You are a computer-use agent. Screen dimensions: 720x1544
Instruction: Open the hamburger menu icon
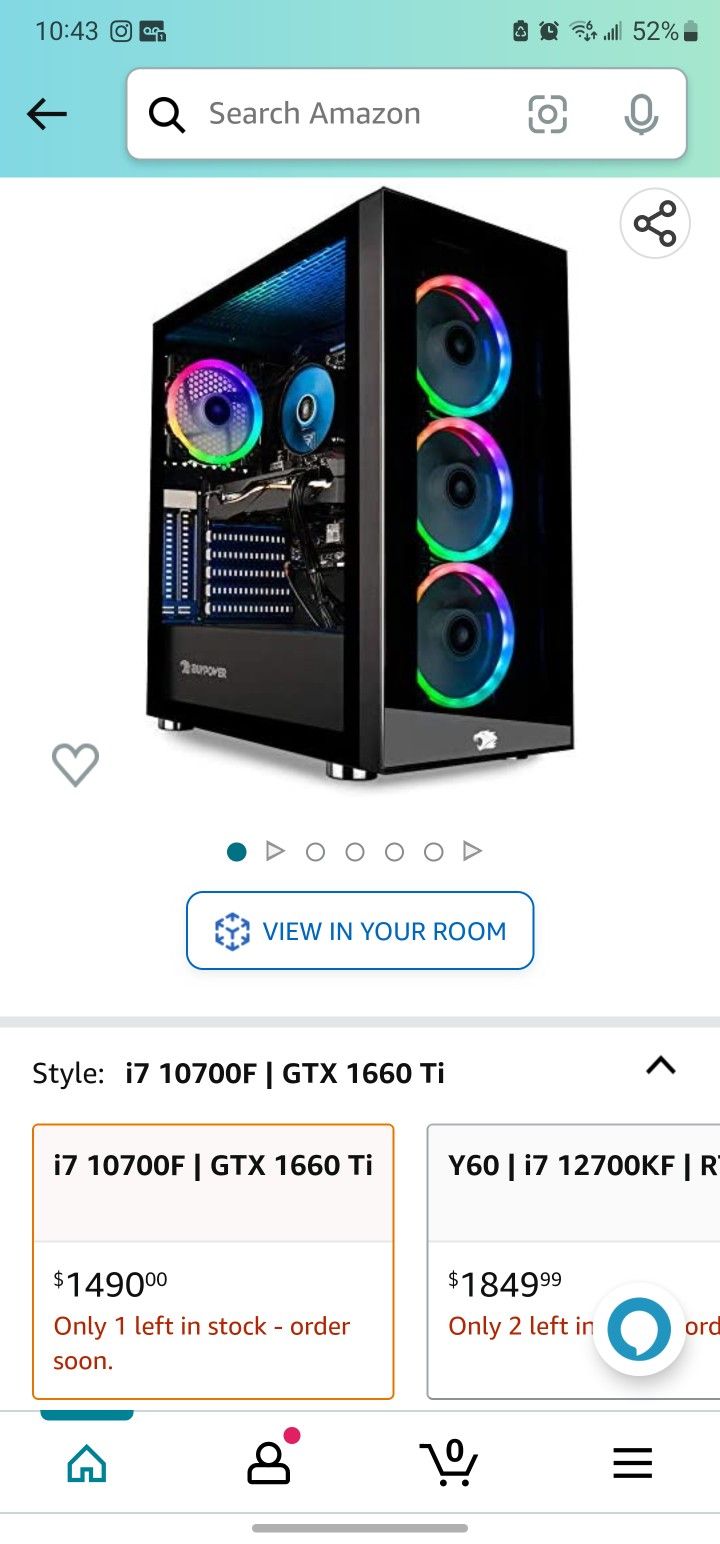tap(632, 1462)
